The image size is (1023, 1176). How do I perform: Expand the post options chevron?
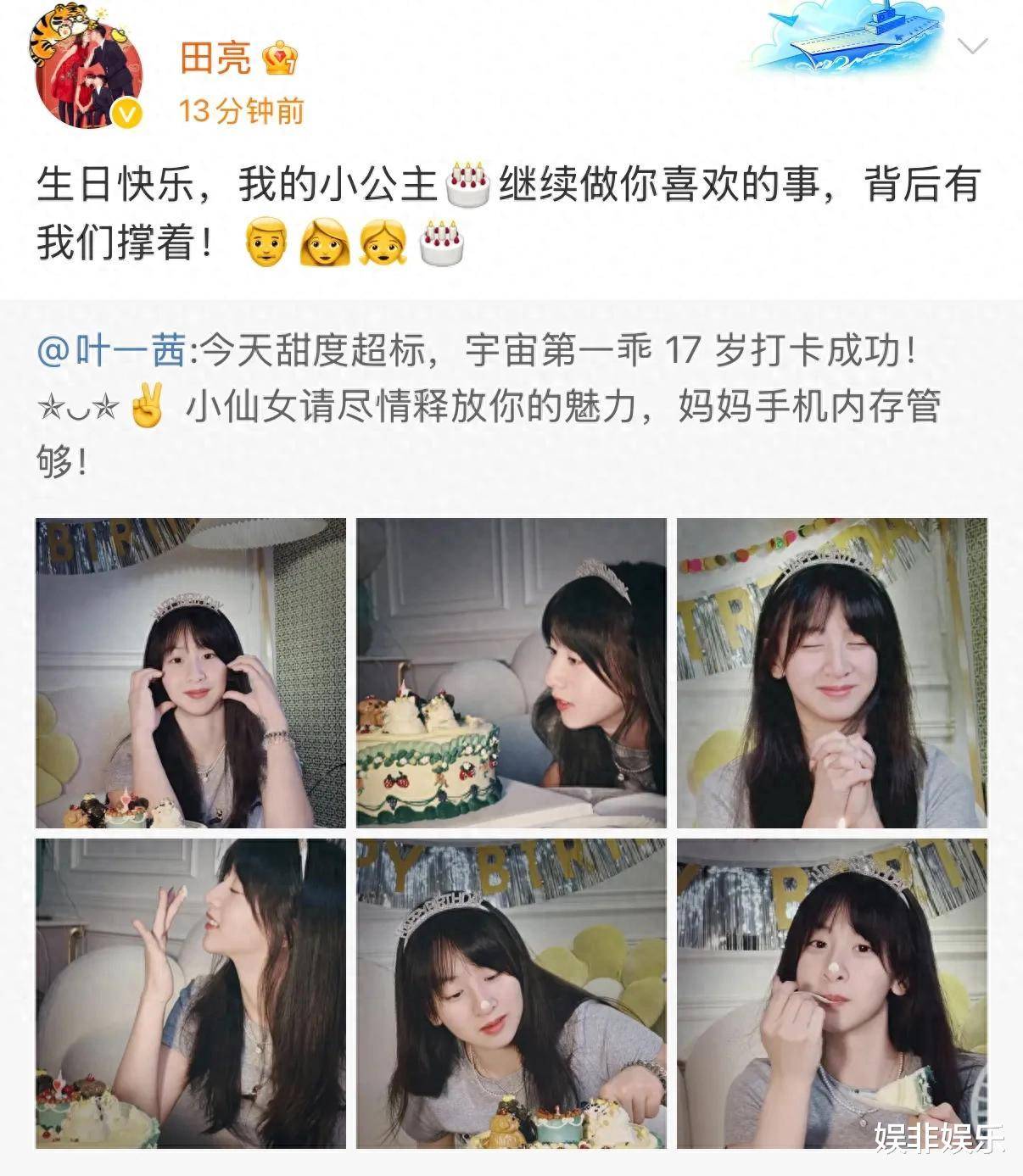pos(972,47)
